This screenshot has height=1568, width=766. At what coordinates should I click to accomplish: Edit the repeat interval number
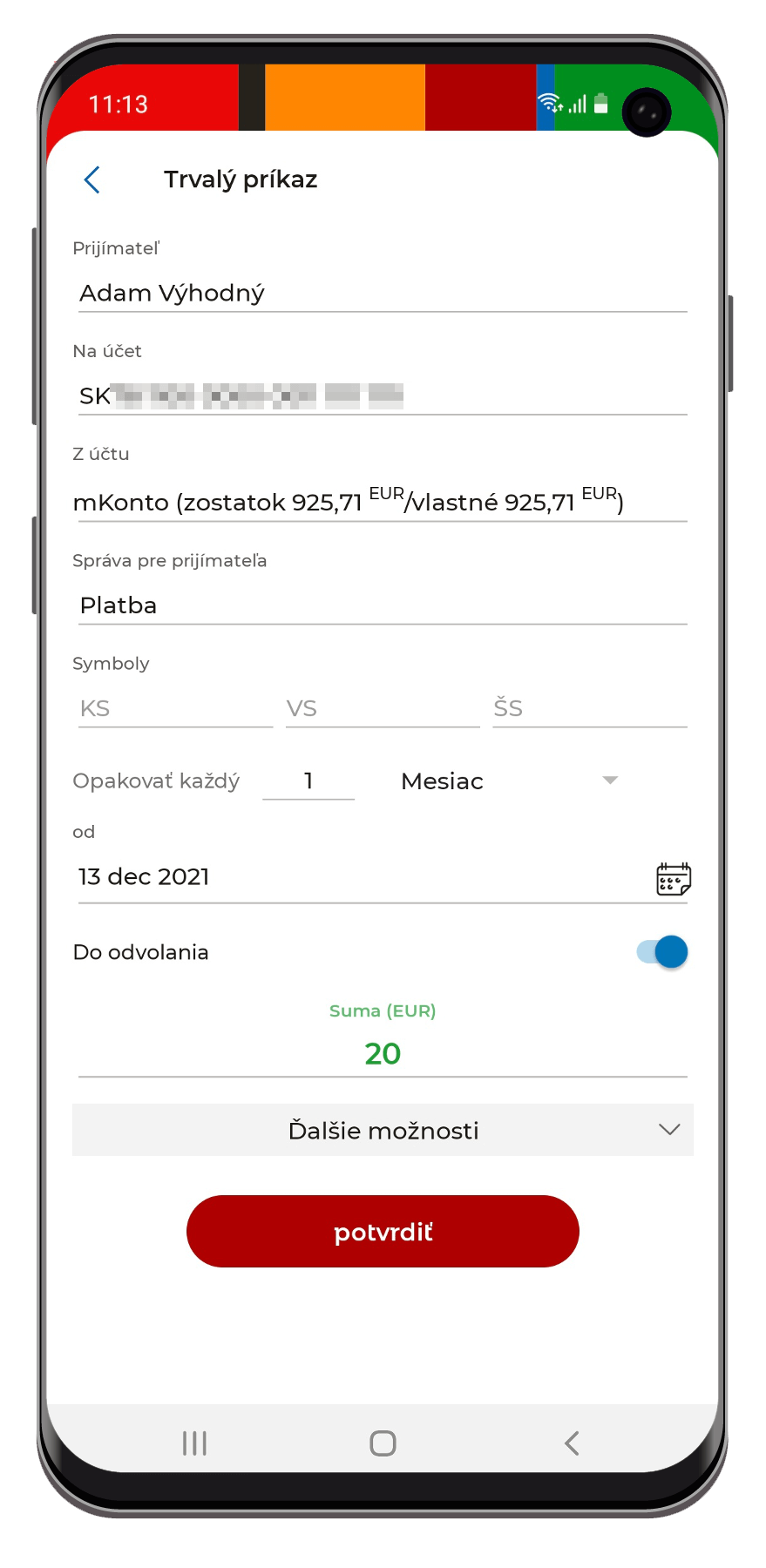308,781
